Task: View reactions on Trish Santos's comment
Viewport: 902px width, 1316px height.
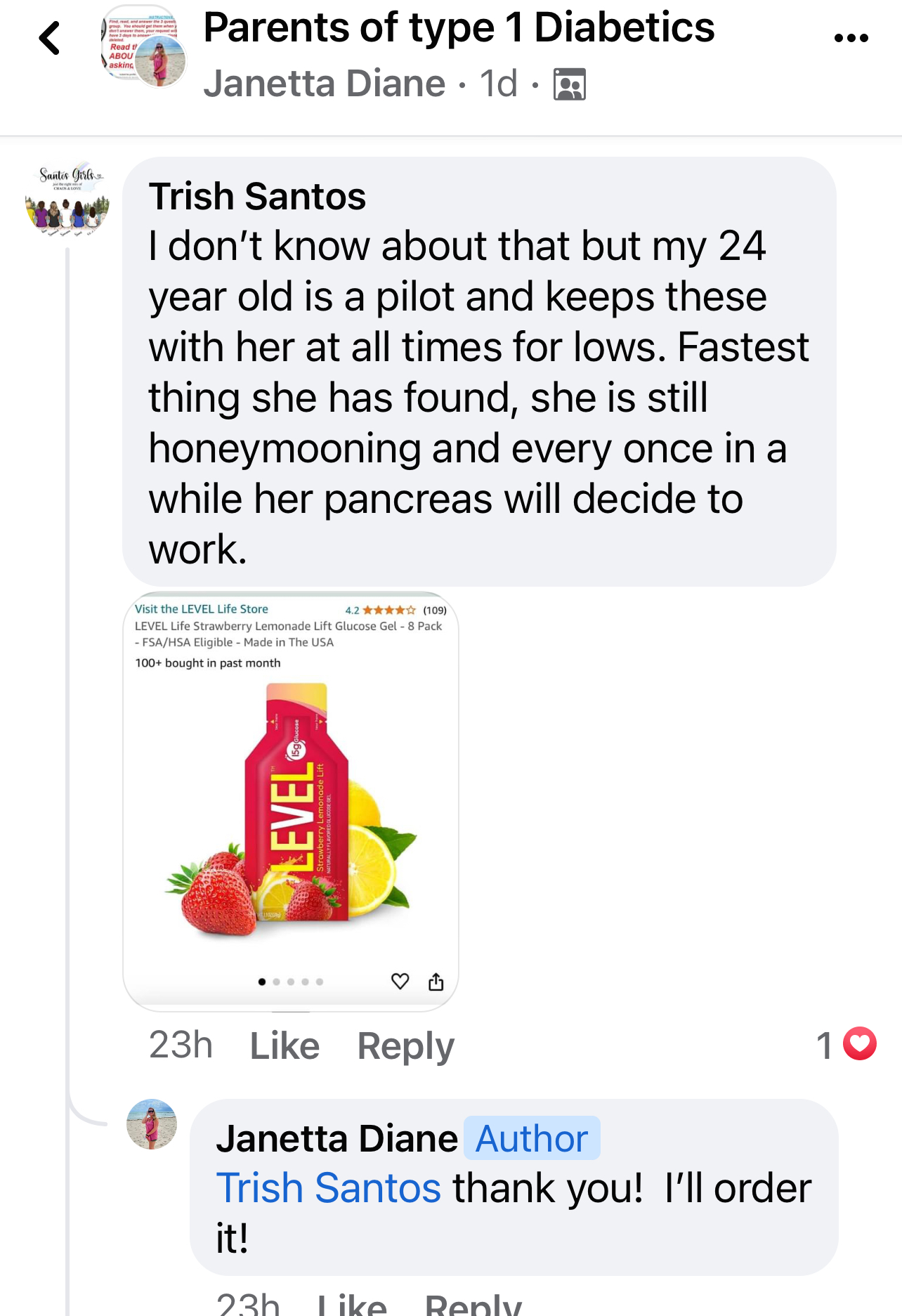Action: point(847,1044)
